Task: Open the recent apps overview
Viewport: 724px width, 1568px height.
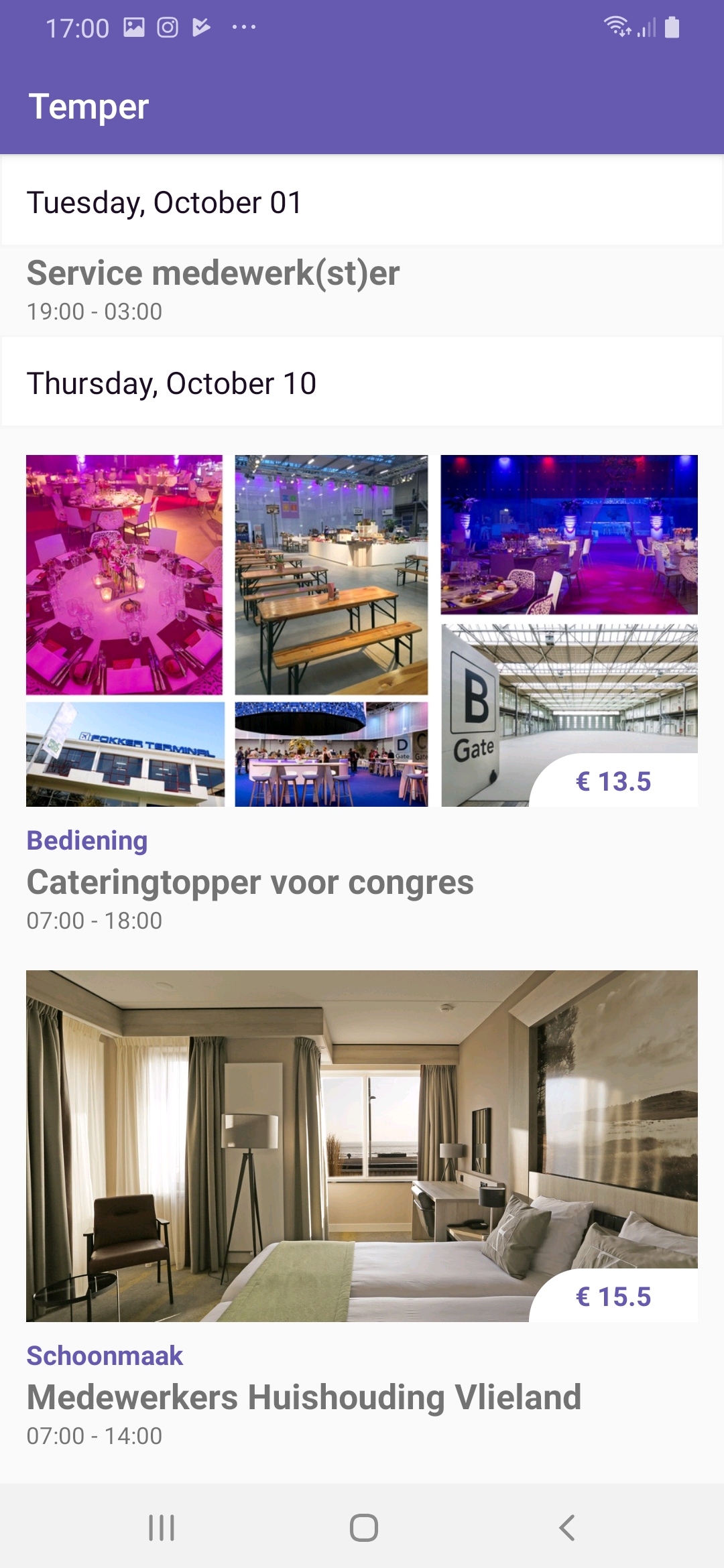Action: pyautogui.click(x=162, y=1528)
